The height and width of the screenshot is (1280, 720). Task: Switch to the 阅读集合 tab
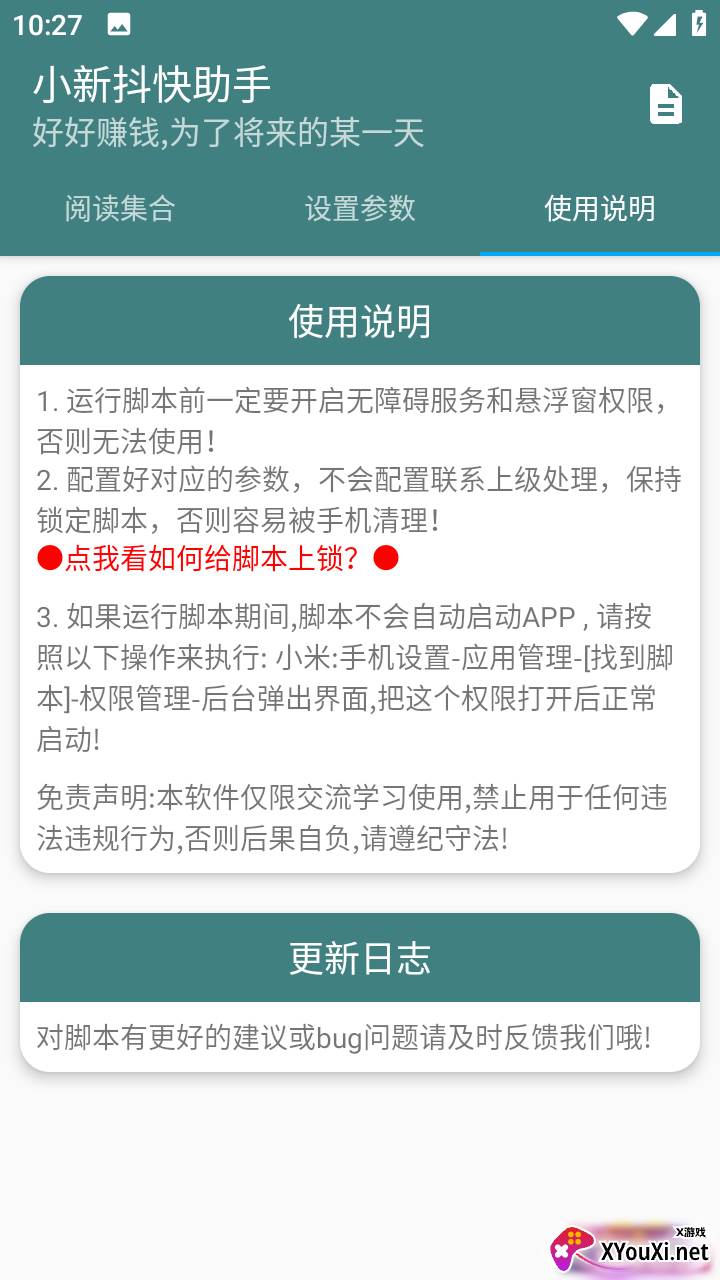pyautogui.click(x=120, y=209)
